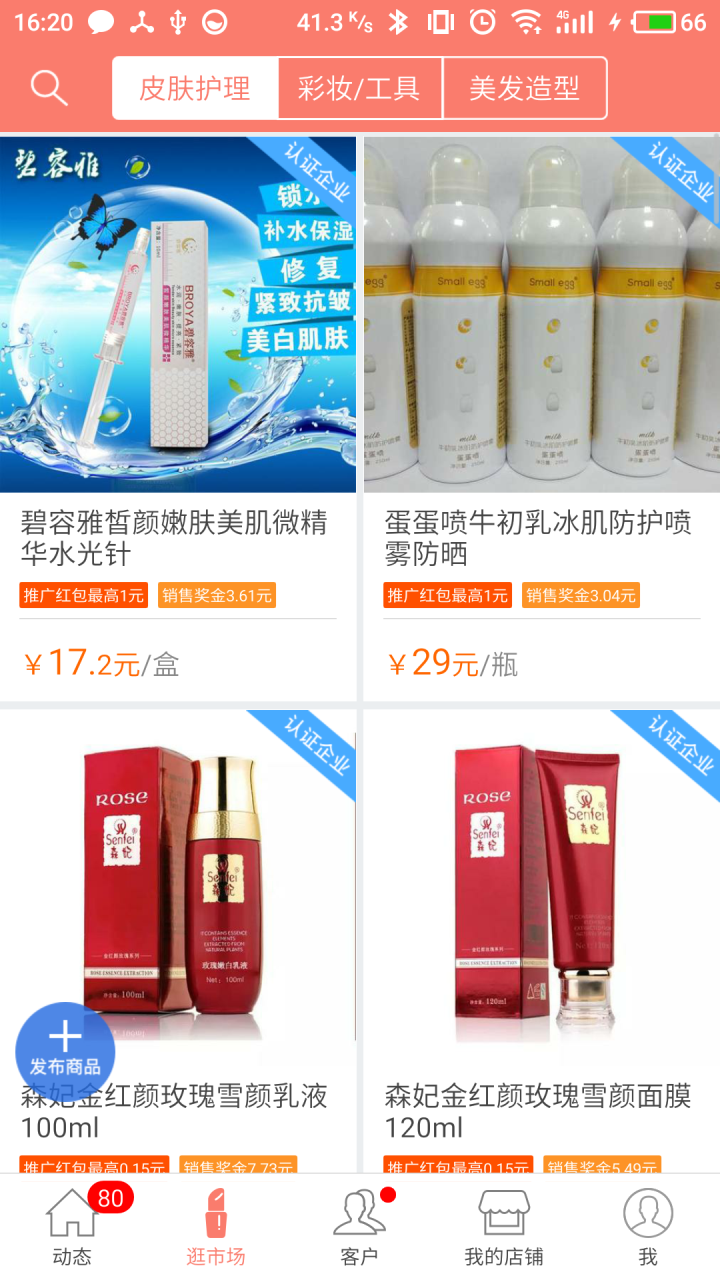Viewport: 720px width, 1280px height.
Task: View the 森妃玫瑰雪颜面膜 120ml product
Action: coord(542,940)
